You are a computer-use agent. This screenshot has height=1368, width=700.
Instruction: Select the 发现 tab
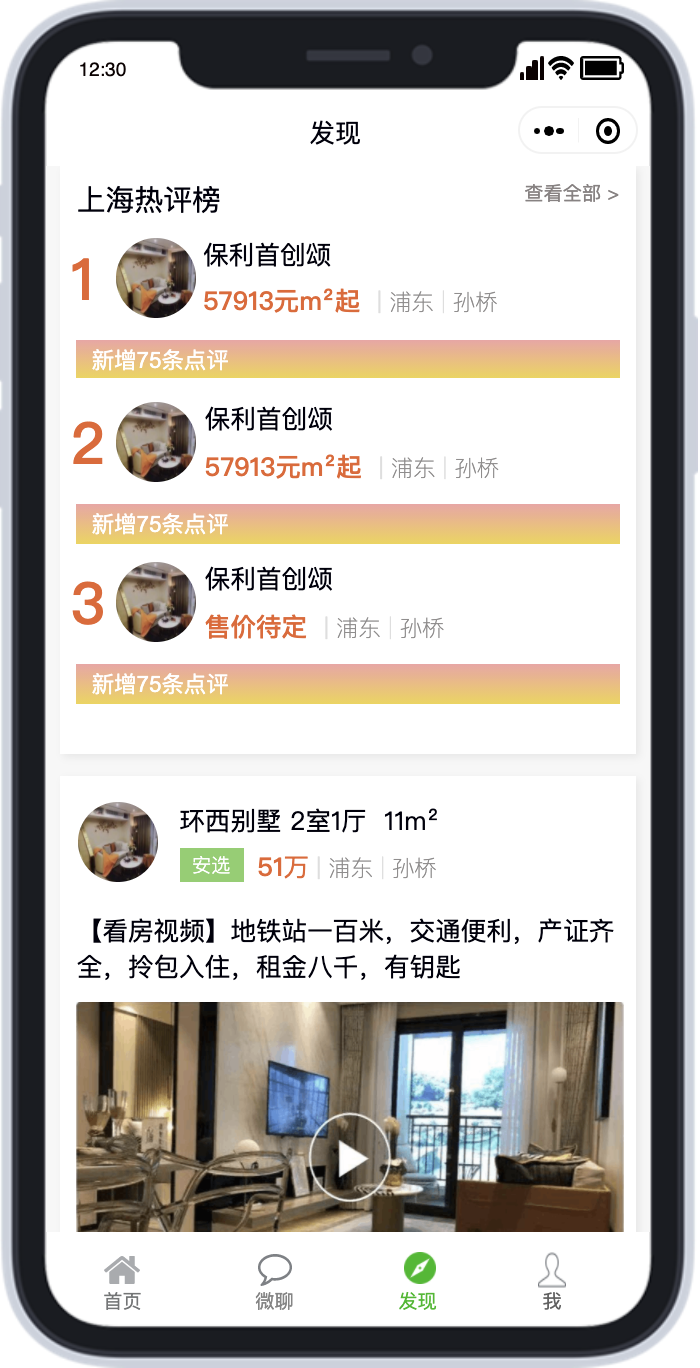[x=418, y=1283]
